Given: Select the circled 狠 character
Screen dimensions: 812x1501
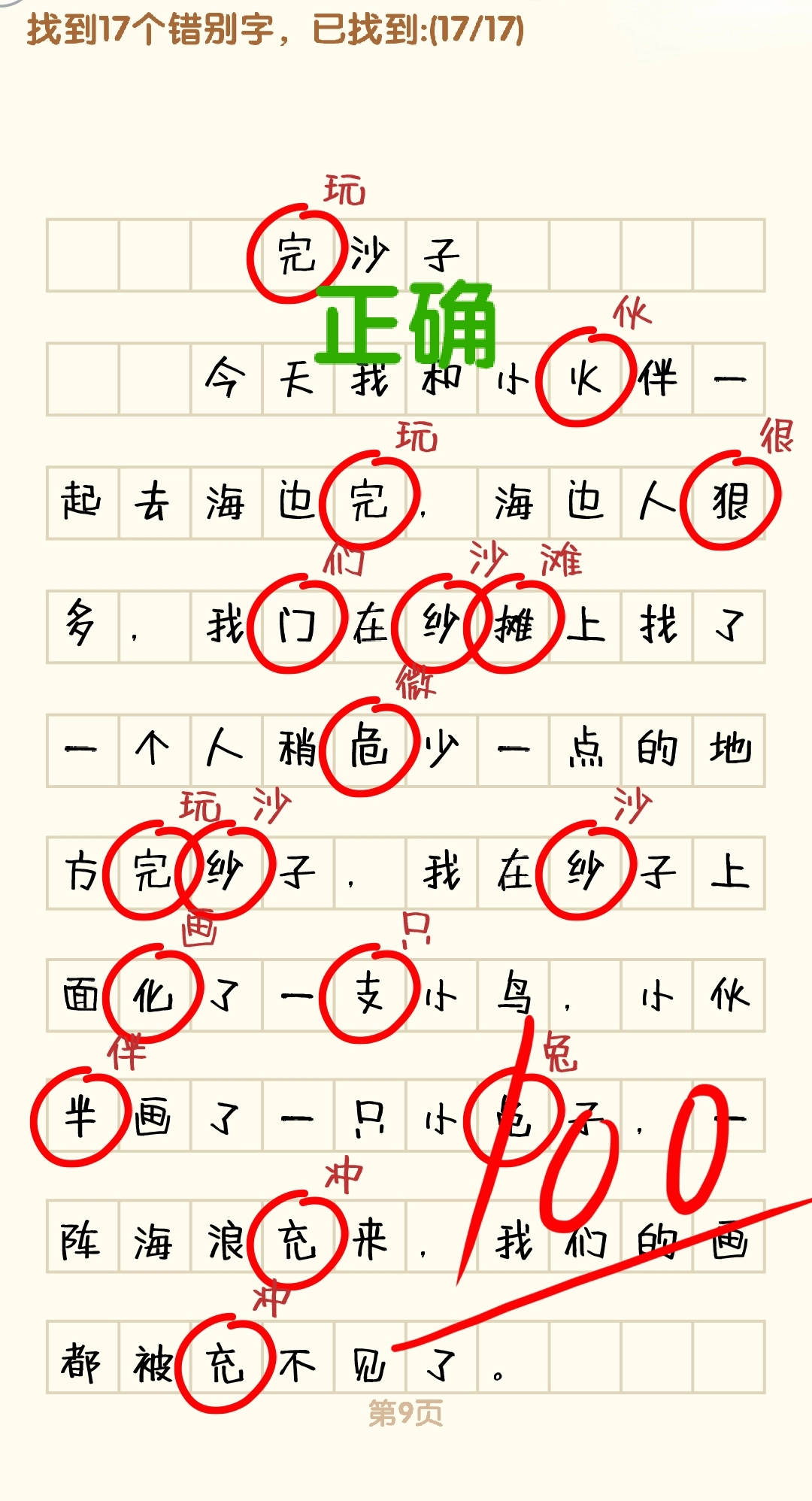Looking at the screenshot, I should point(730,502).
